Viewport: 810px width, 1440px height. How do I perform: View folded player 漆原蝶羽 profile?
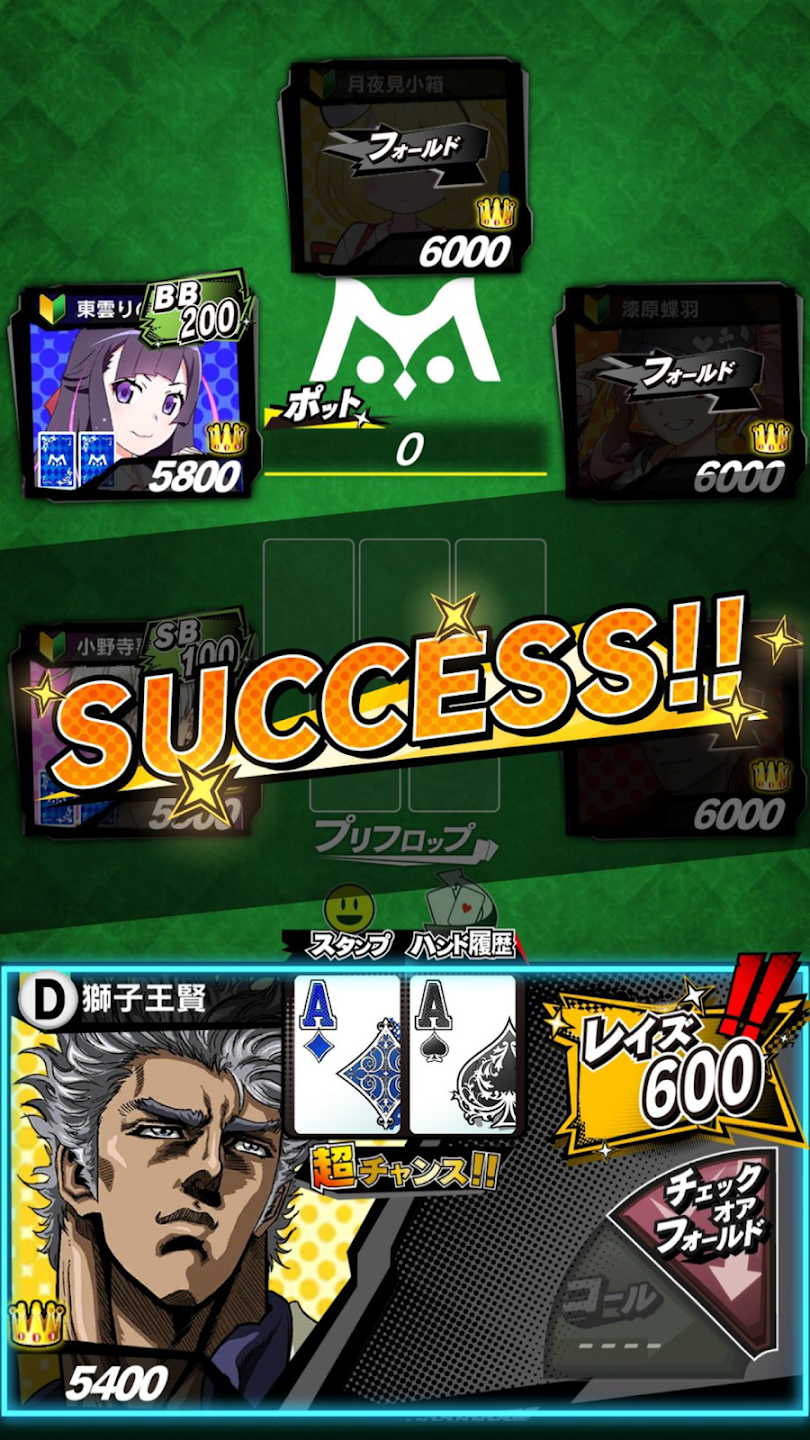point(680,392)
